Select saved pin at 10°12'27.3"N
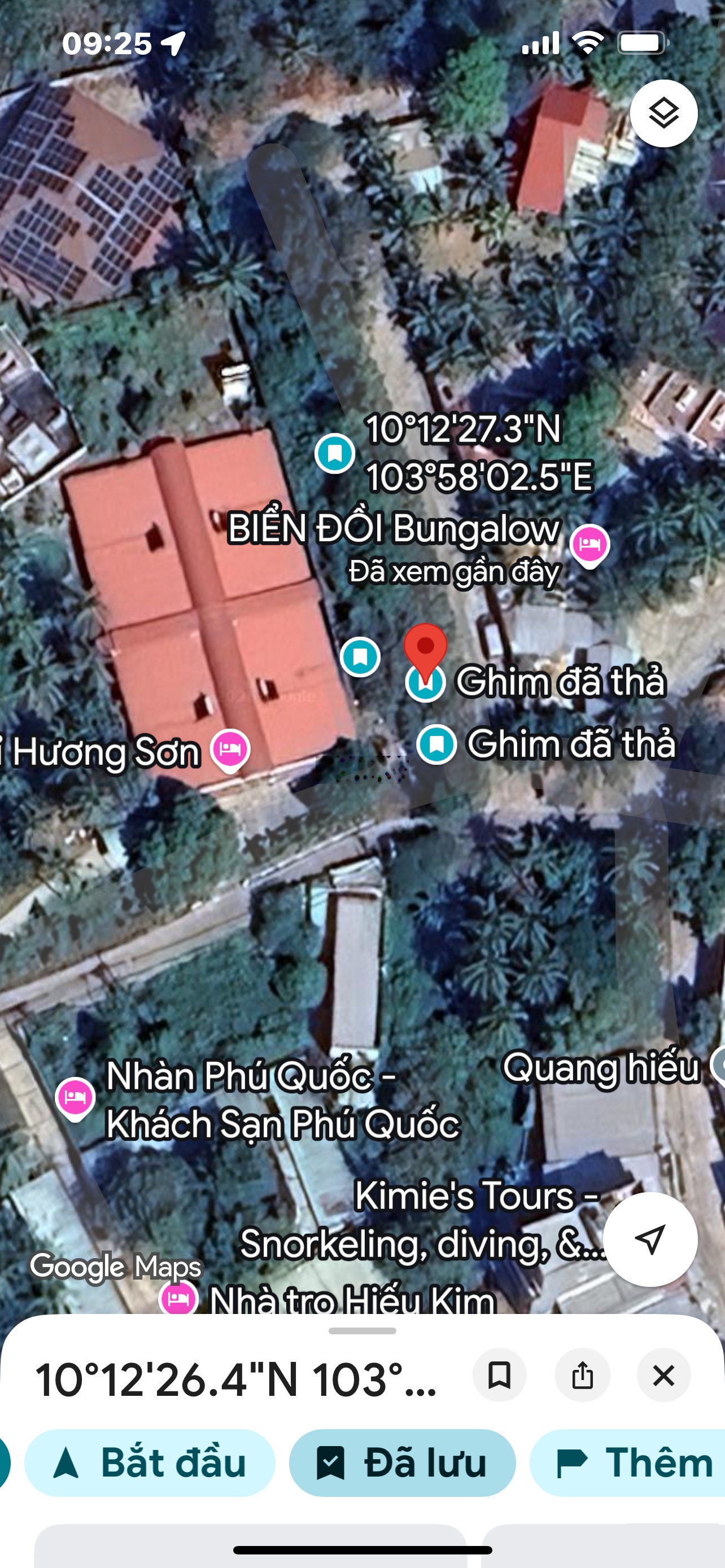This screenshot has height=1568, width=725. [x=335, y=453]
